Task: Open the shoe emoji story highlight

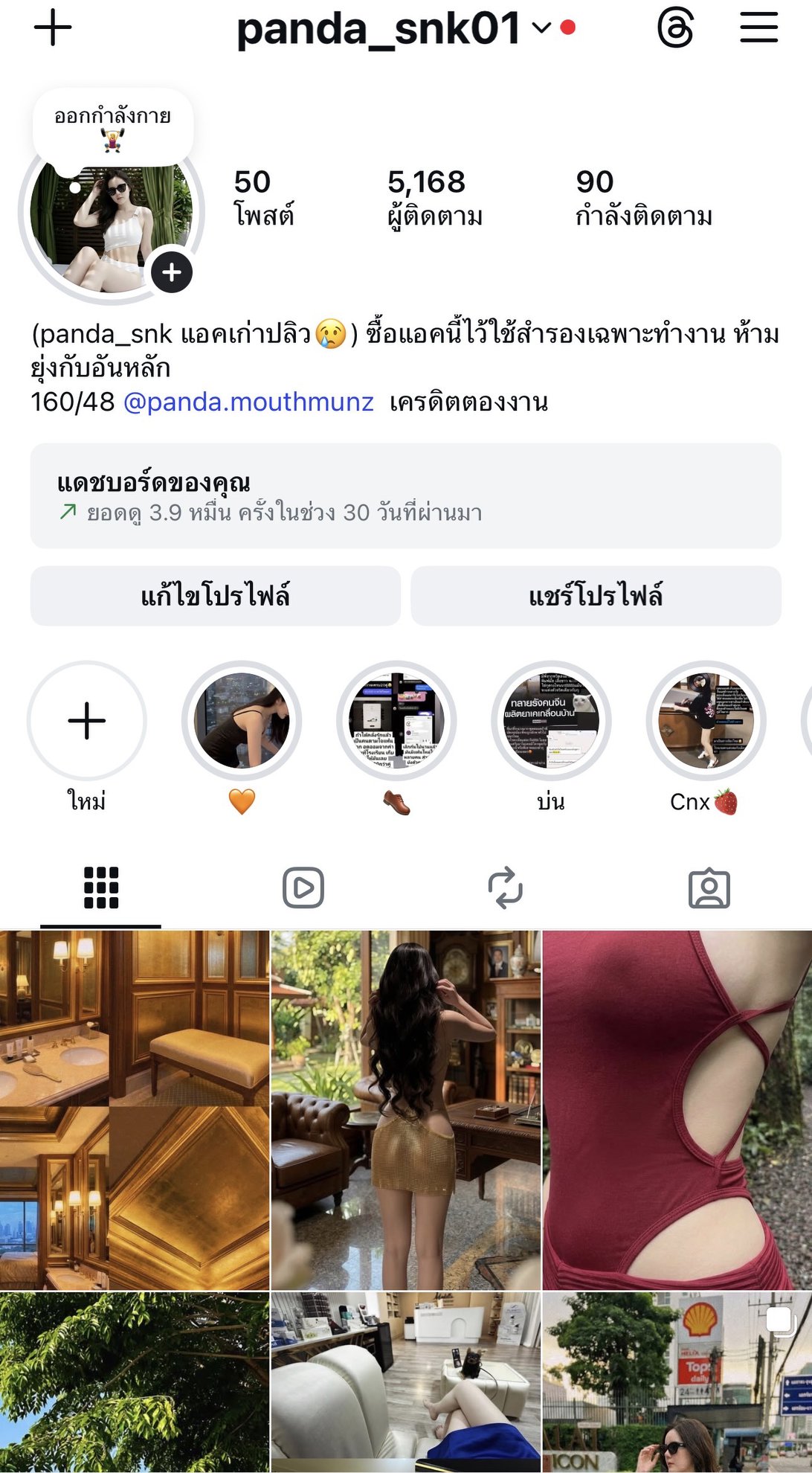Action: click(x=396, y=721)
